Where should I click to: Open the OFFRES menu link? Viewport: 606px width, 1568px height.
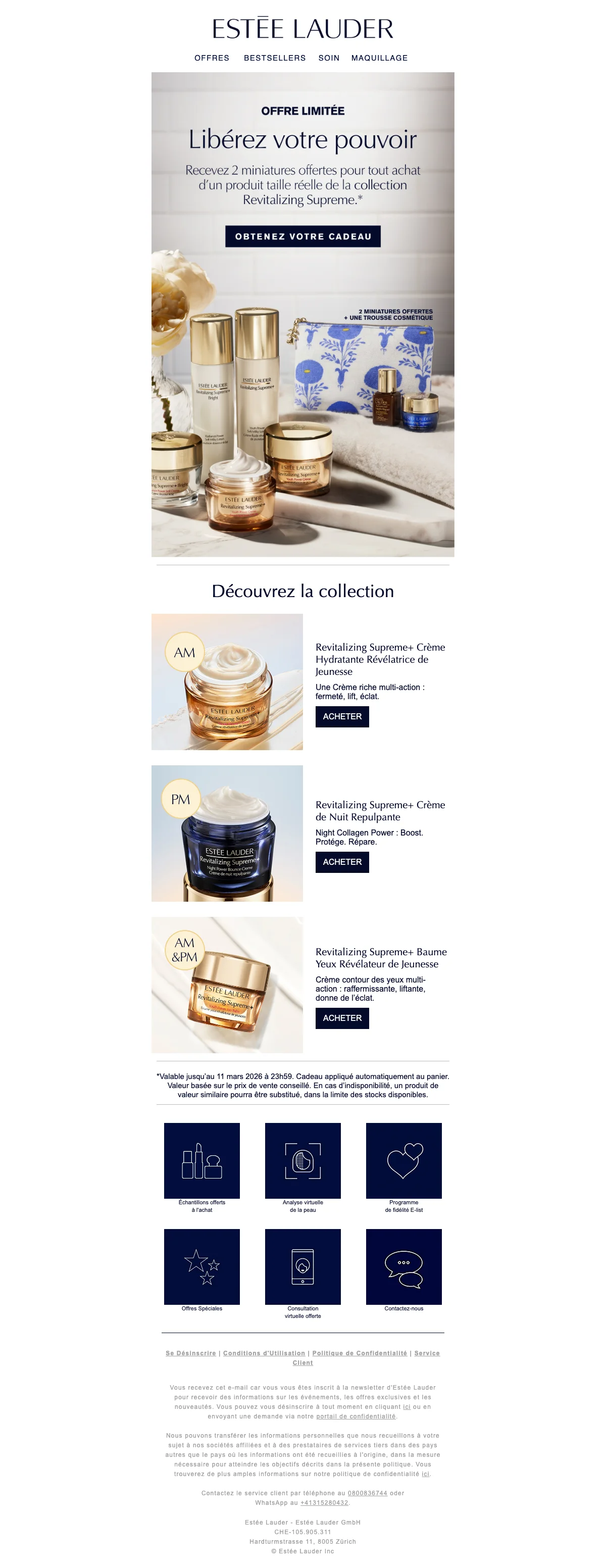[212, 58]
